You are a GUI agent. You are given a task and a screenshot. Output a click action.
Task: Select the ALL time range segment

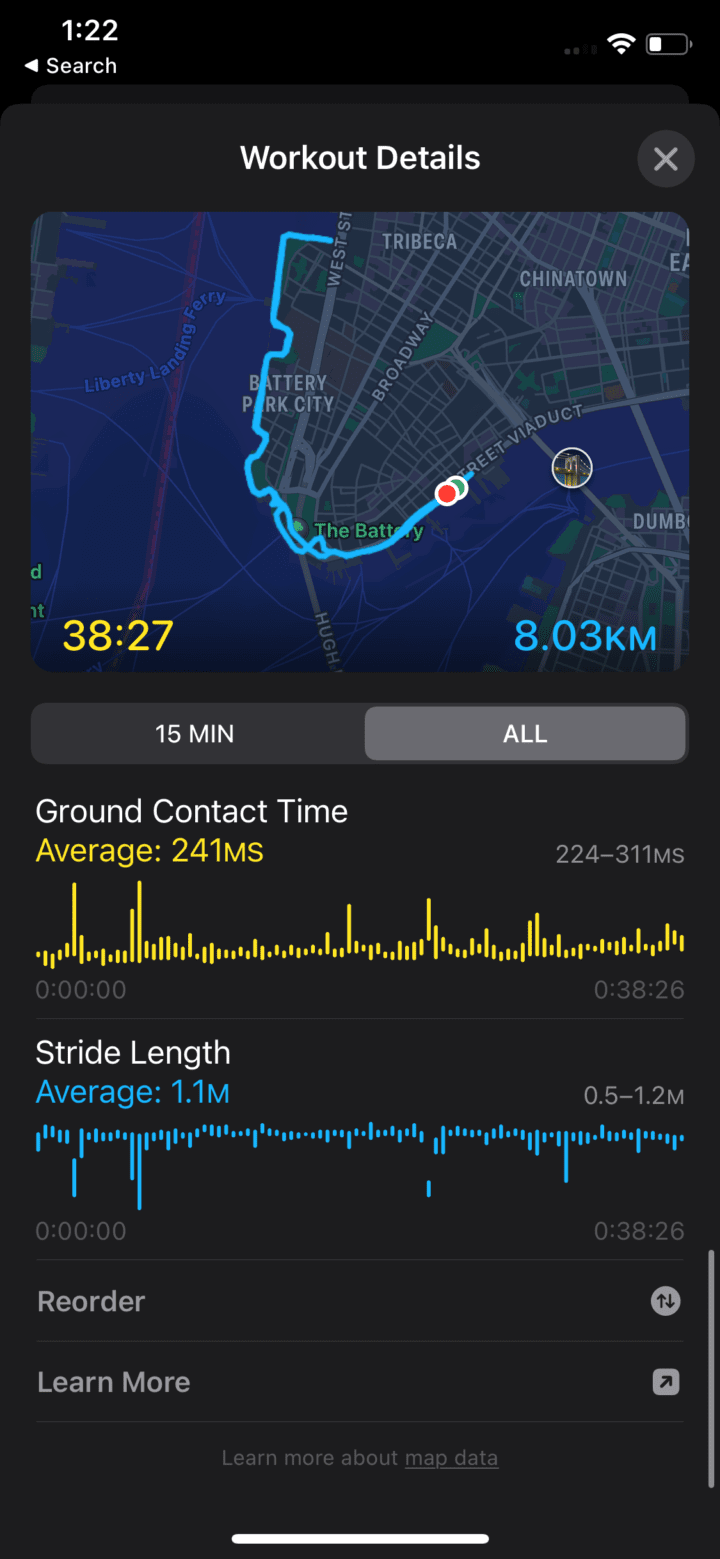[525, 734]
